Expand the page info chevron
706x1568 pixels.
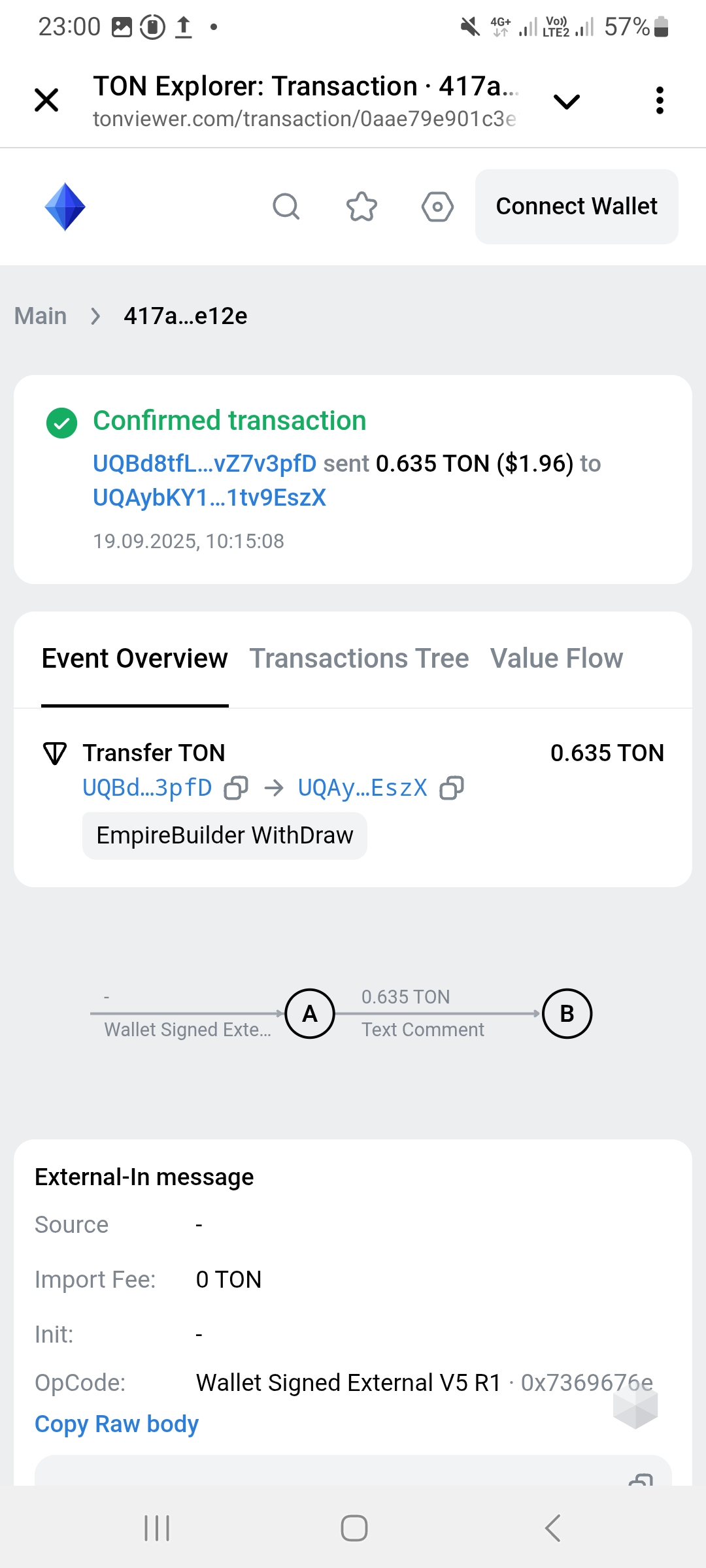tap(566, 101)
